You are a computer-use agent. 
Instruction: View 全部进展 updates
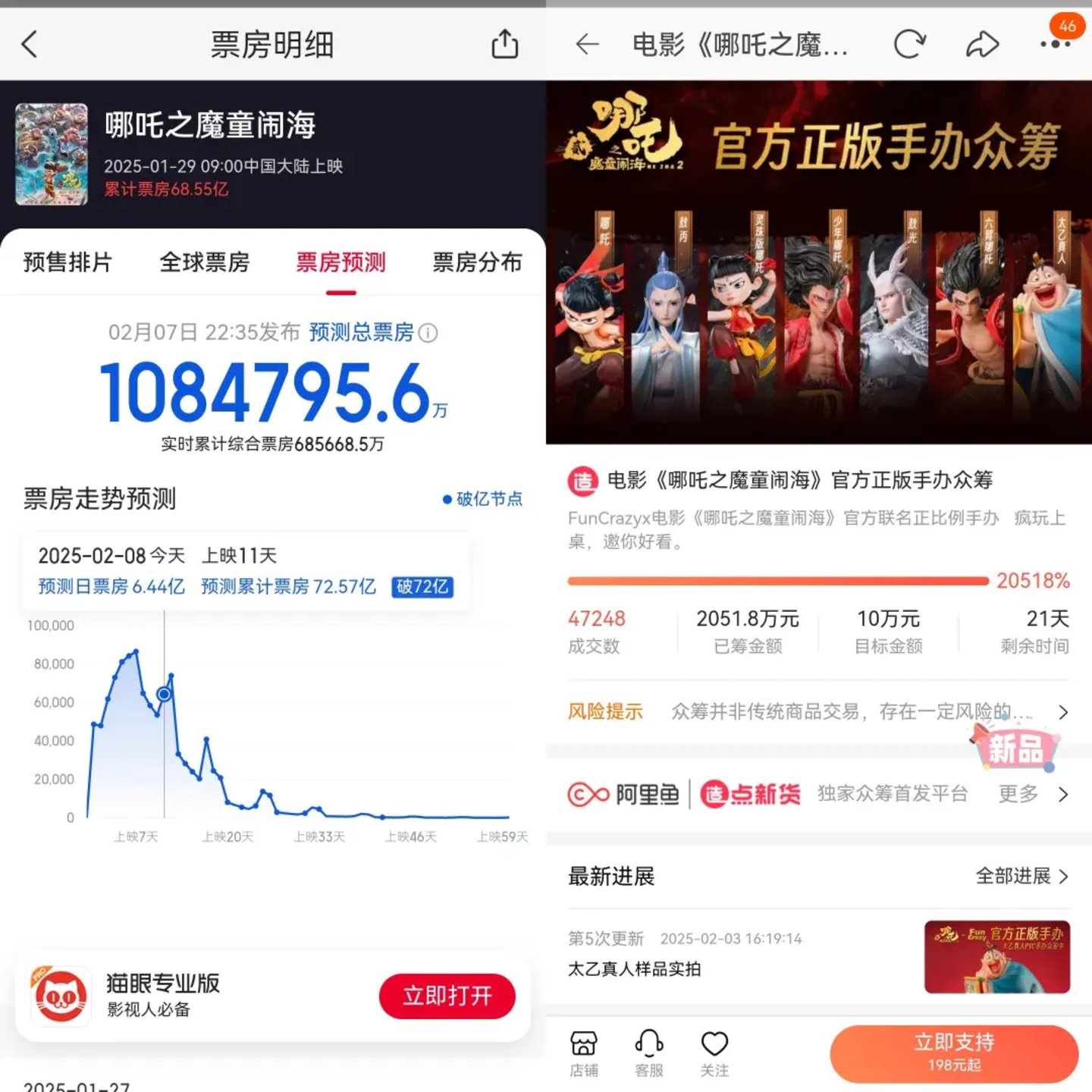tap(1021, 876)
